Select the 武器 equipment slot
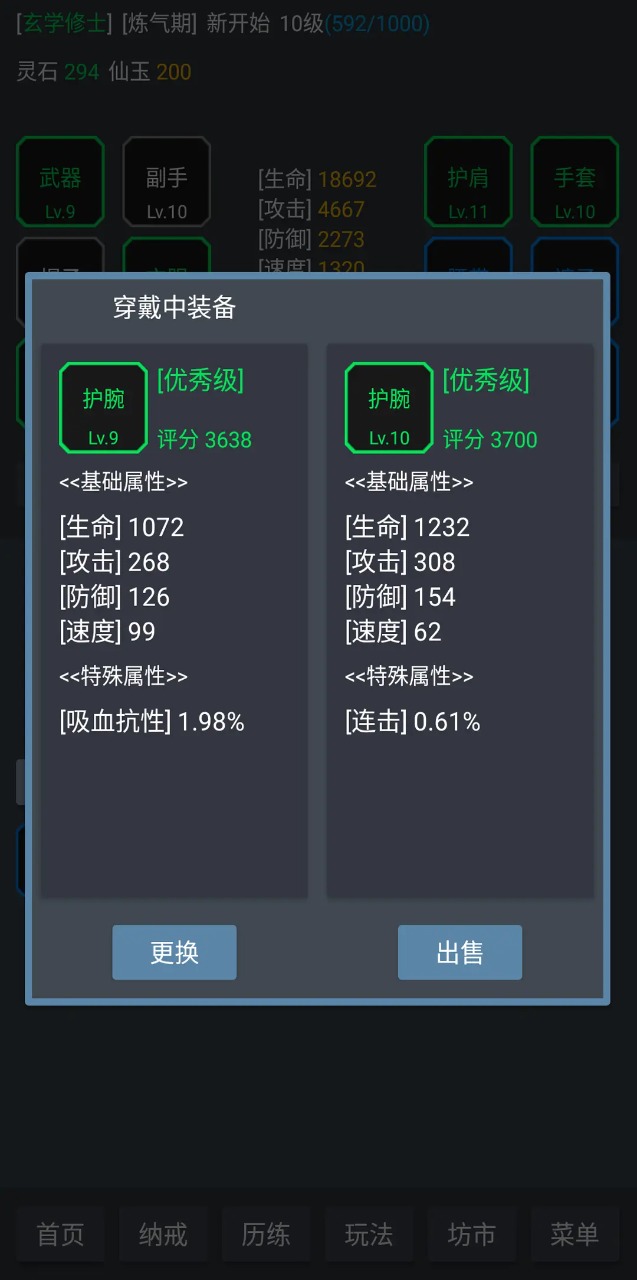Viewport: 637px width, 1280px height. pyautogui.click(x=60, y=182)
